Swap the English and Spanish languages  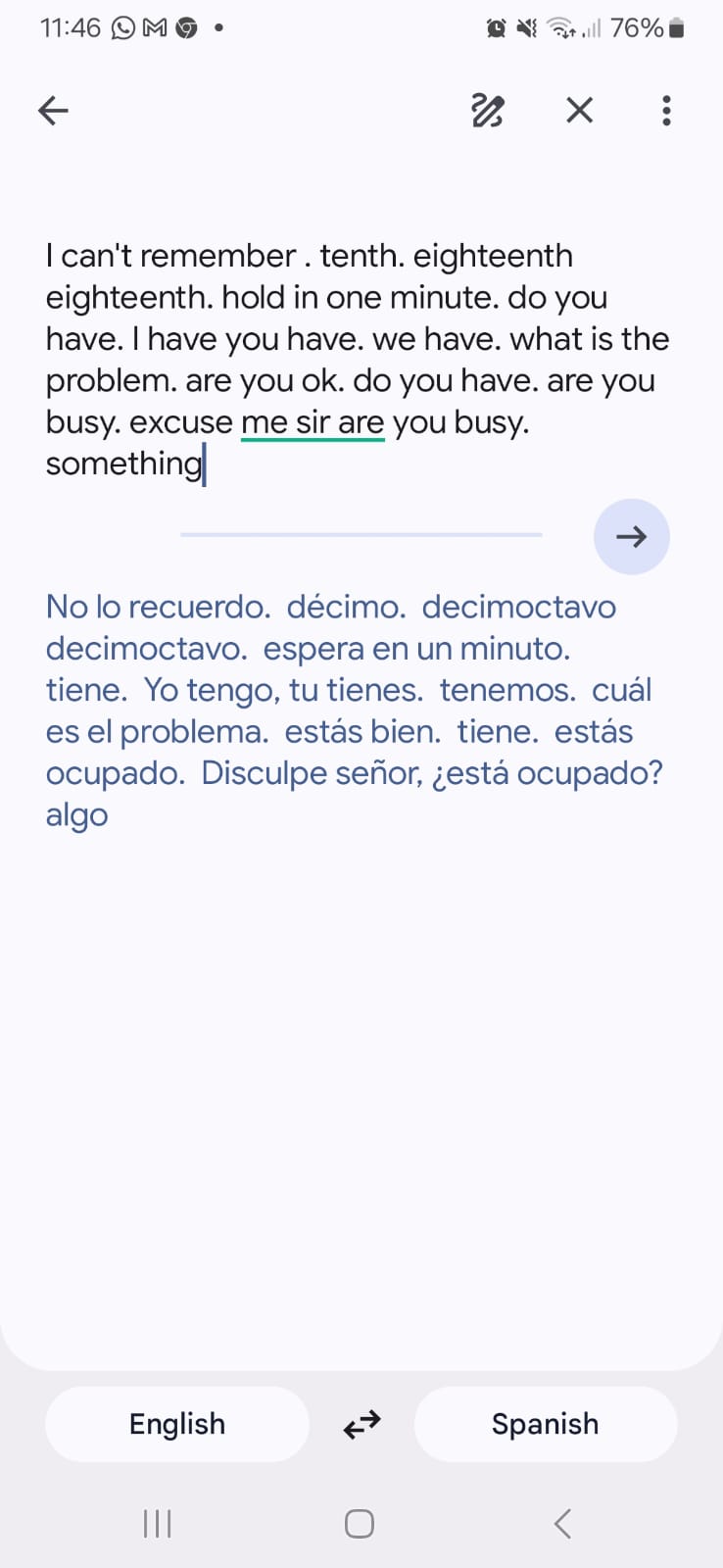click(361, 1424)
